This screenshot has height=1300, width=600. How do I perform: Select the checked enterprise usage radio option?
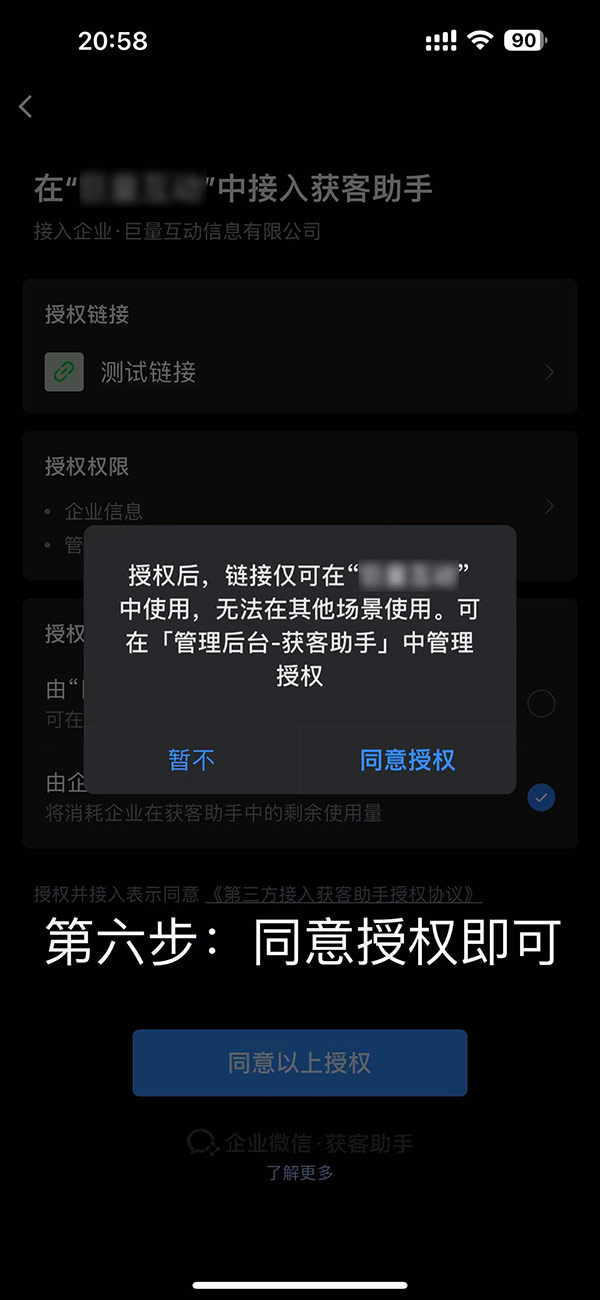tap(541, 797)
